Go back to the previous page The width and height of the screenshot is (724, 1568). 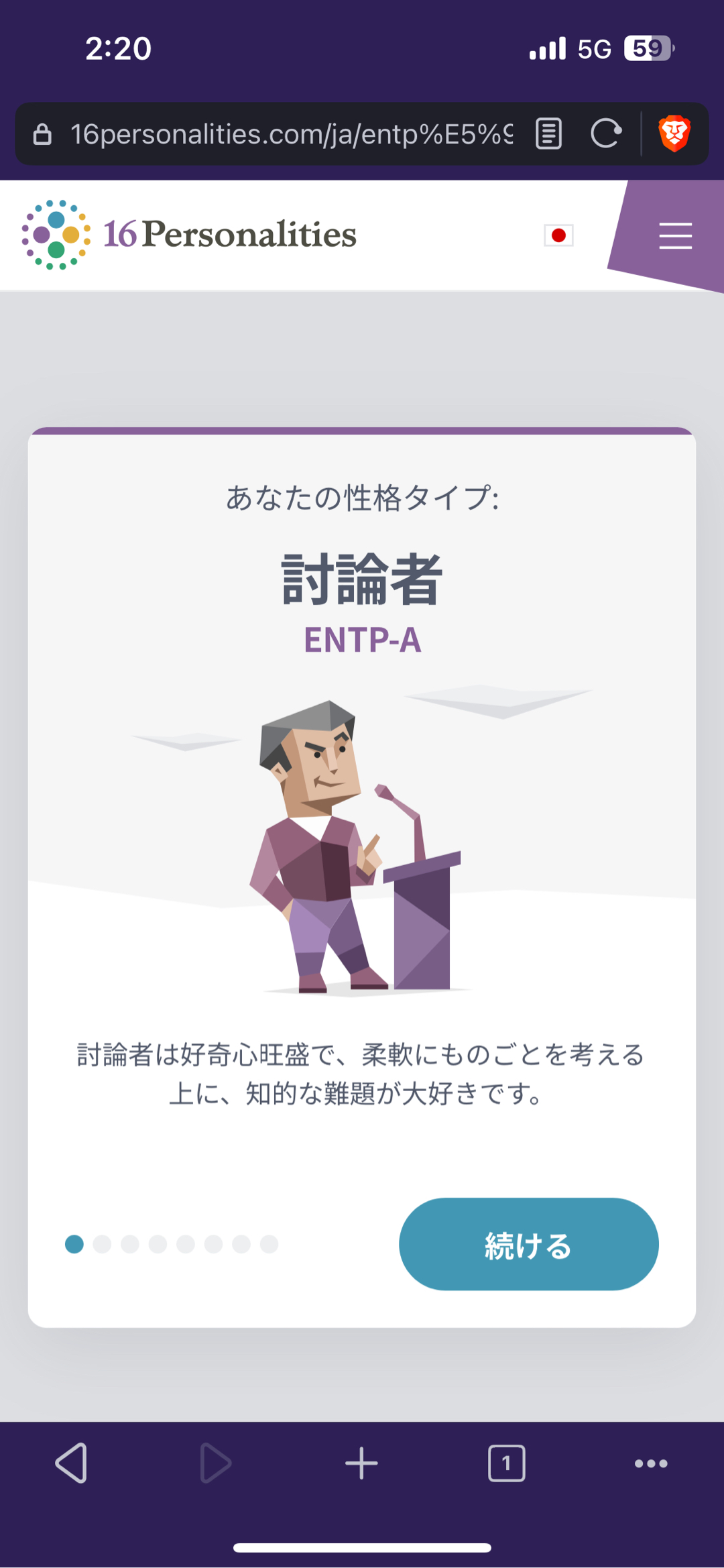[x=72, y=1463]
